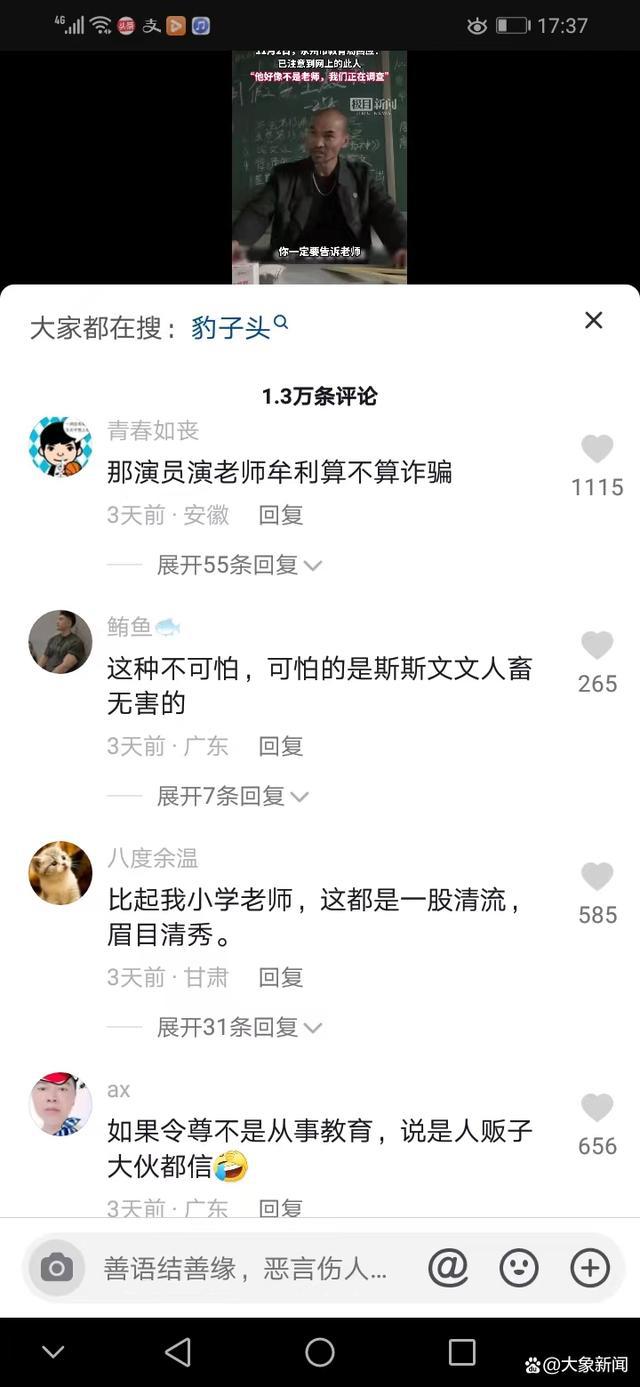Close the comments panel
The width and height of the screenshot is (640, 1387).
(x=593, y=320)
